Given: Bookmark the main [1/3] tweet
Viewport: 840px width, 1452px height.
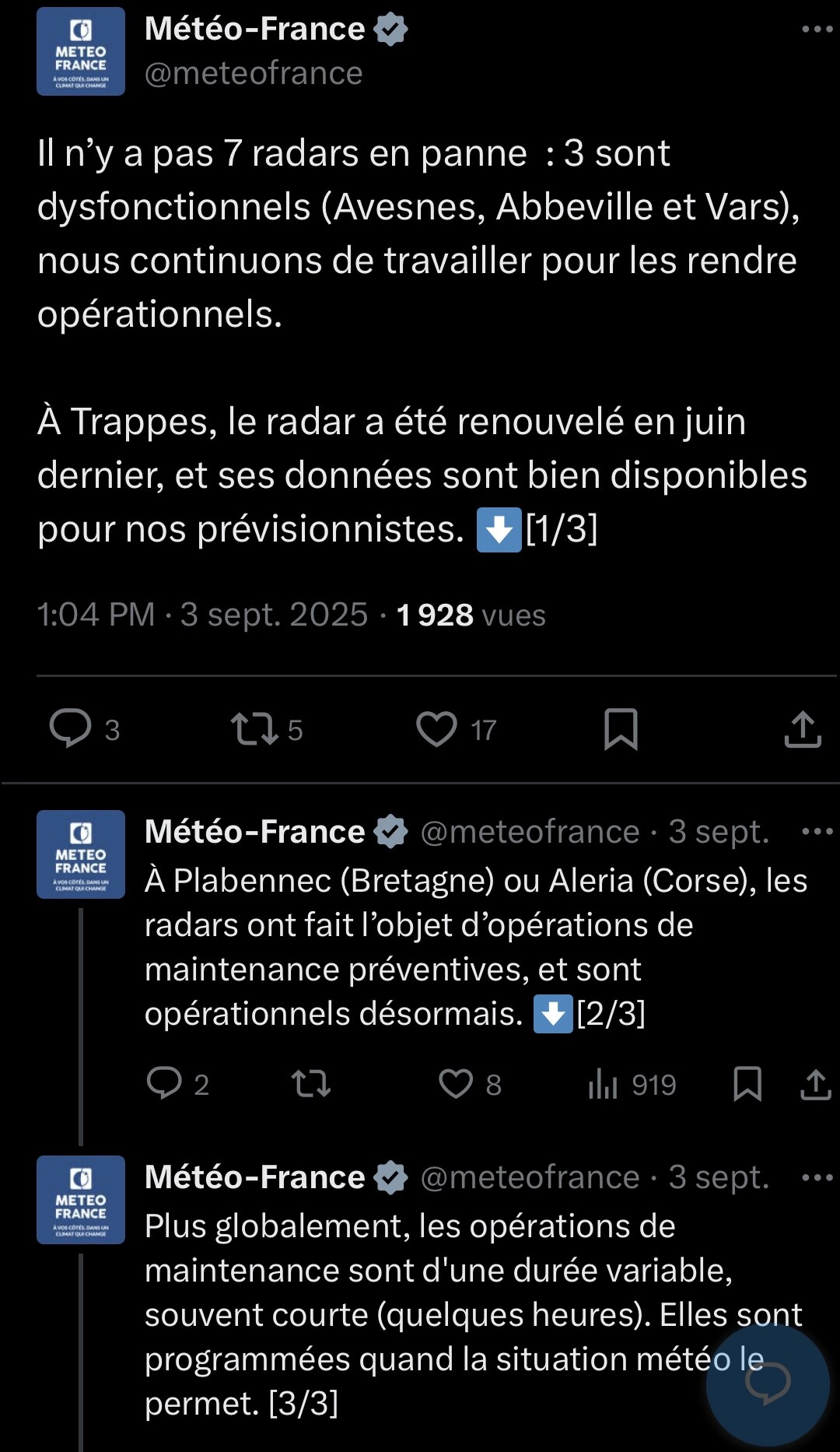Looking at the screenshot, I should pyautogui.click(x=621, y=729).
